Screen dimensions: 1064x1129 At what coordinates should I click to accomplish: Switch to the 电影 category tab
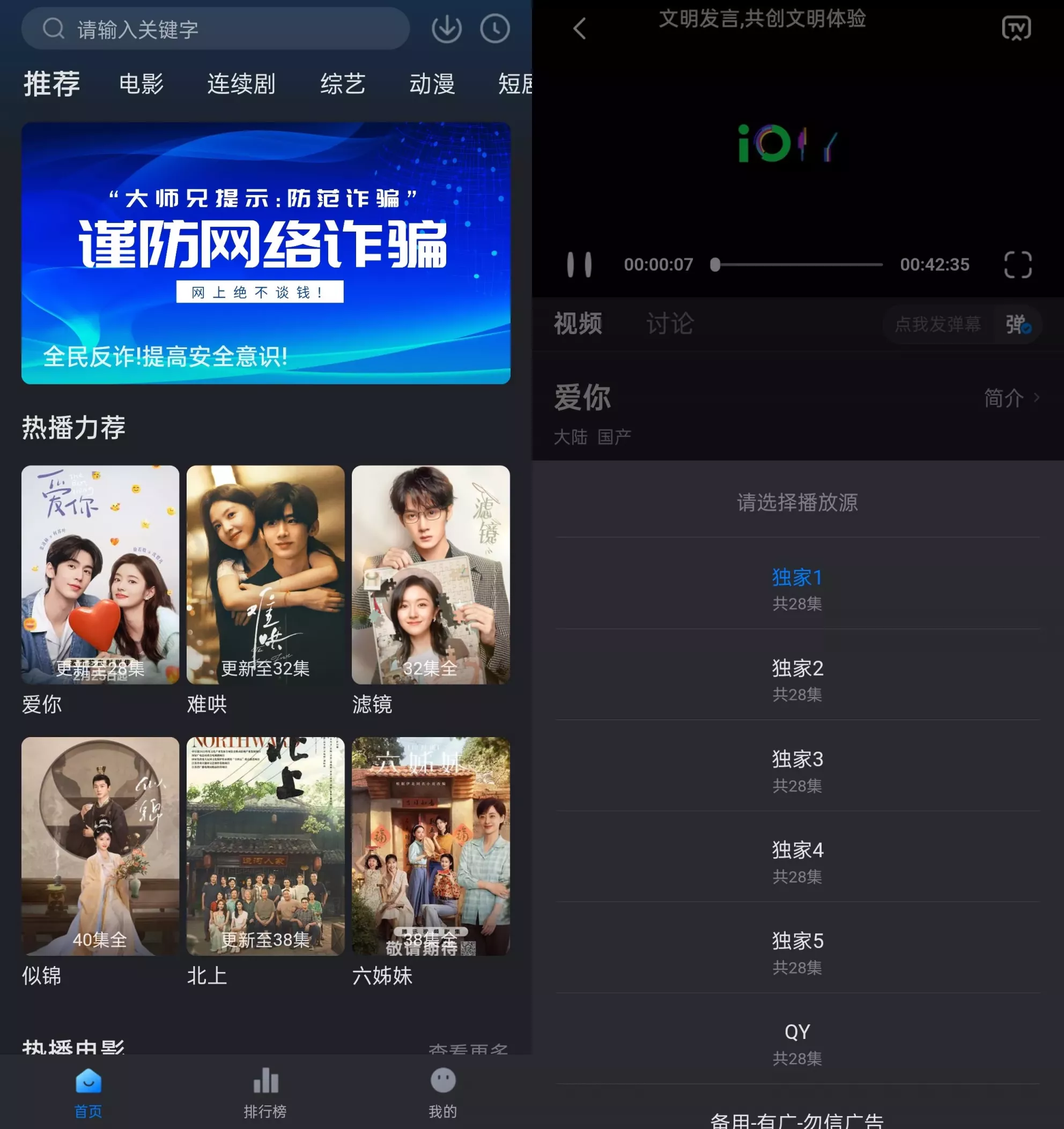[142, 84]
